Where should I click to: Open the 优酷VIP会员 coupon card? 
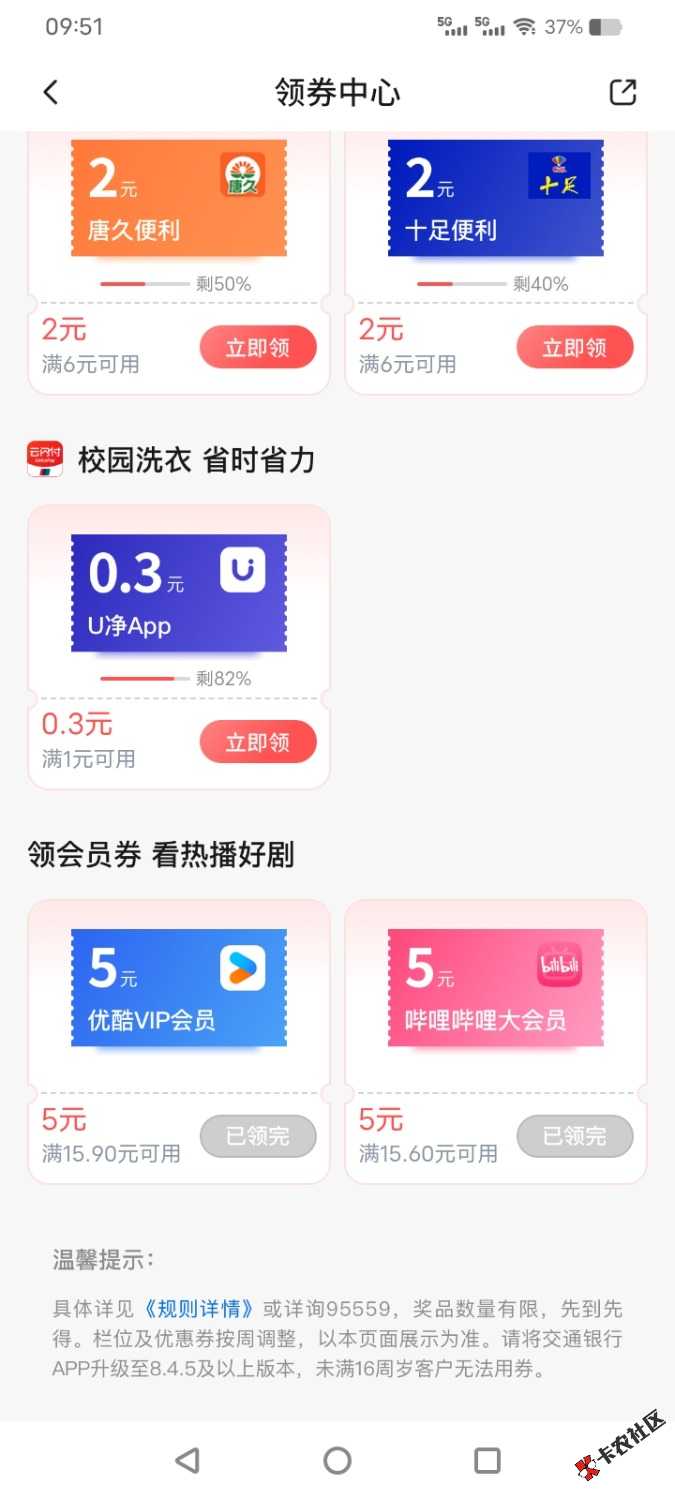178,988
